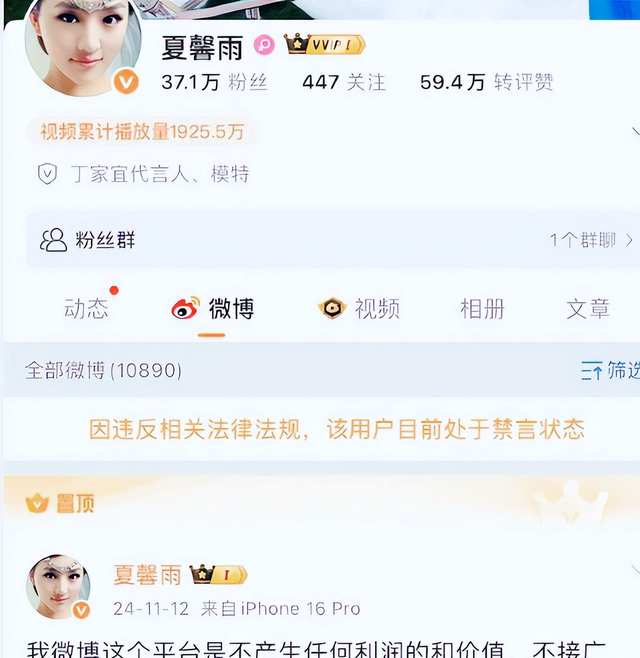
Task: Open the 59.4万 转评赞 stats
Action: [x=486, y=82]
